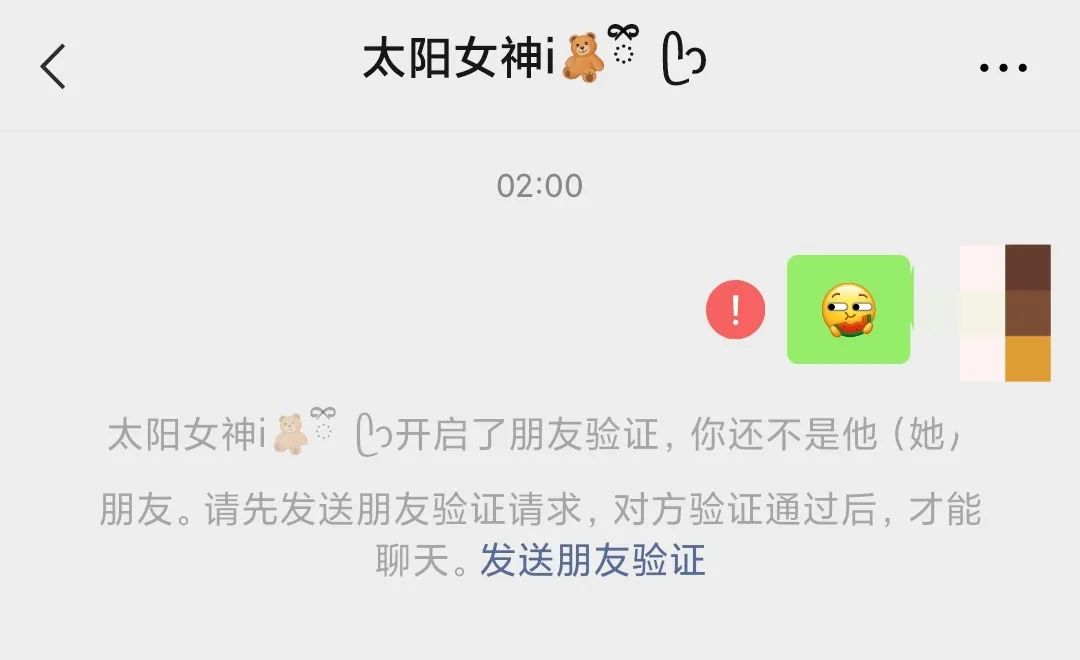Image resolution: width=1080 pixels, height=660 pixels.
Task: Tap 发送朋友验证 link
Action: pos(593,560)
